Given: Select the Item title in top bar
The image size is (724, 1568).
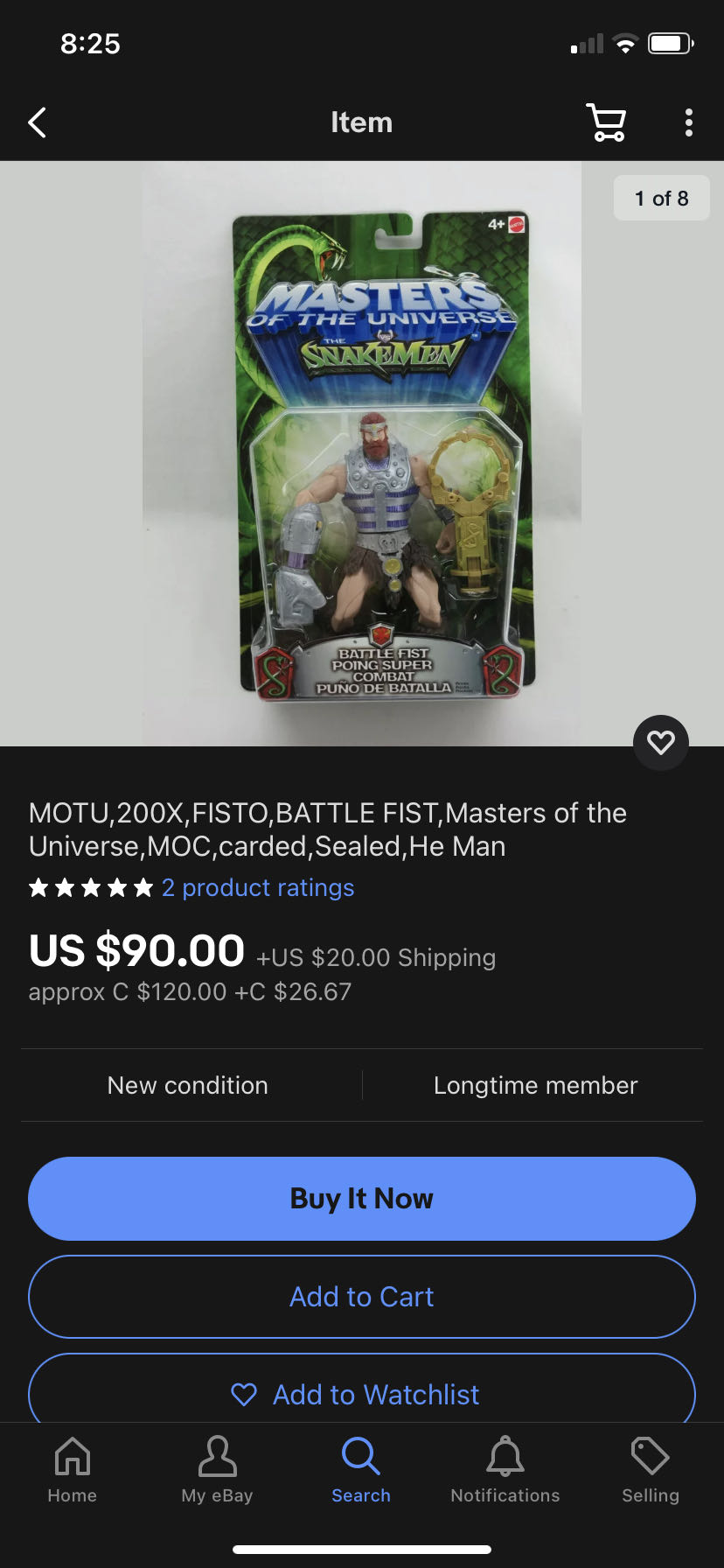Looking at the screenshot, I should 361,122.
